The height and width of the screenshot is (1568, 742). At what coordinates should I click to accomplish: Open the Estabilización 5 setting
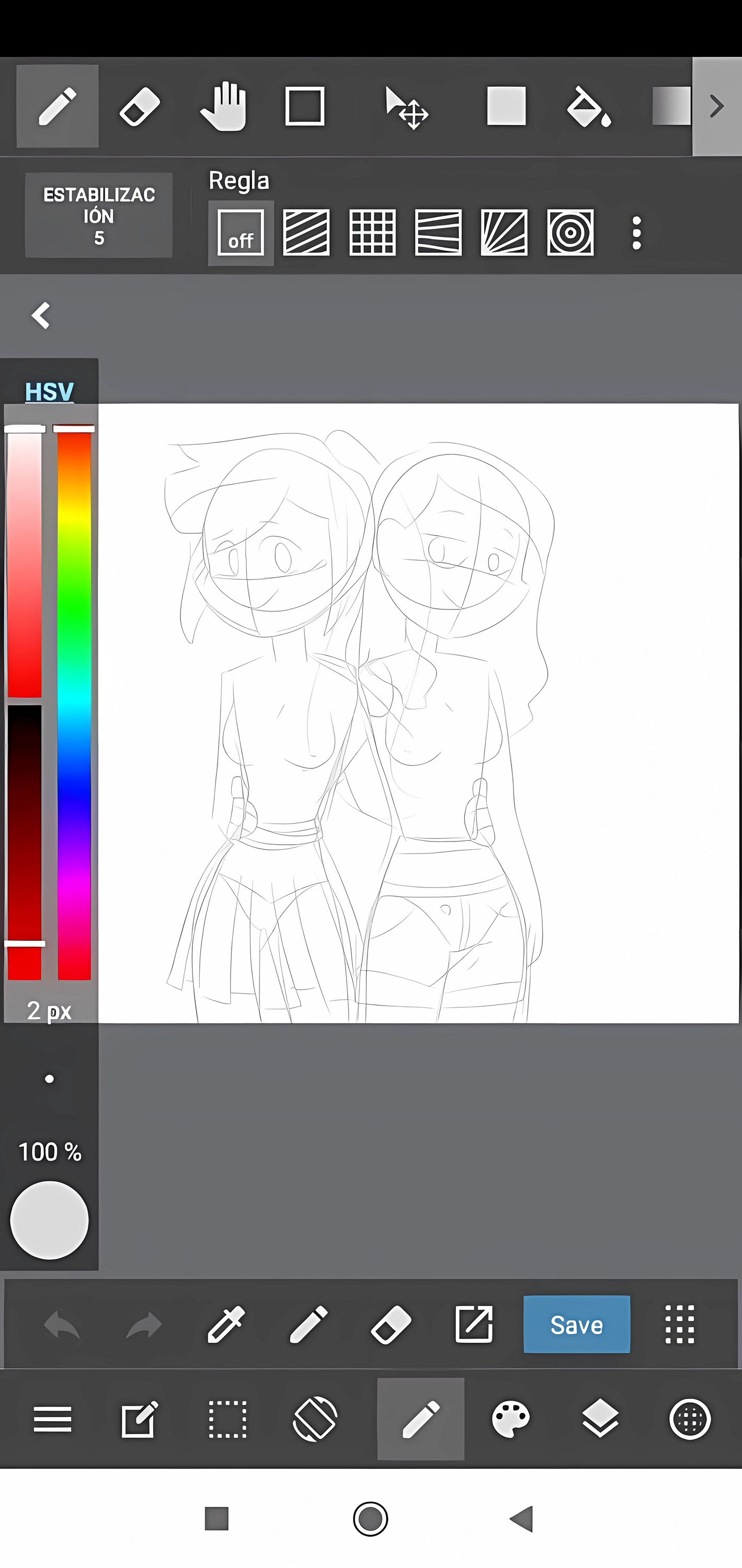tap(99, 215)
